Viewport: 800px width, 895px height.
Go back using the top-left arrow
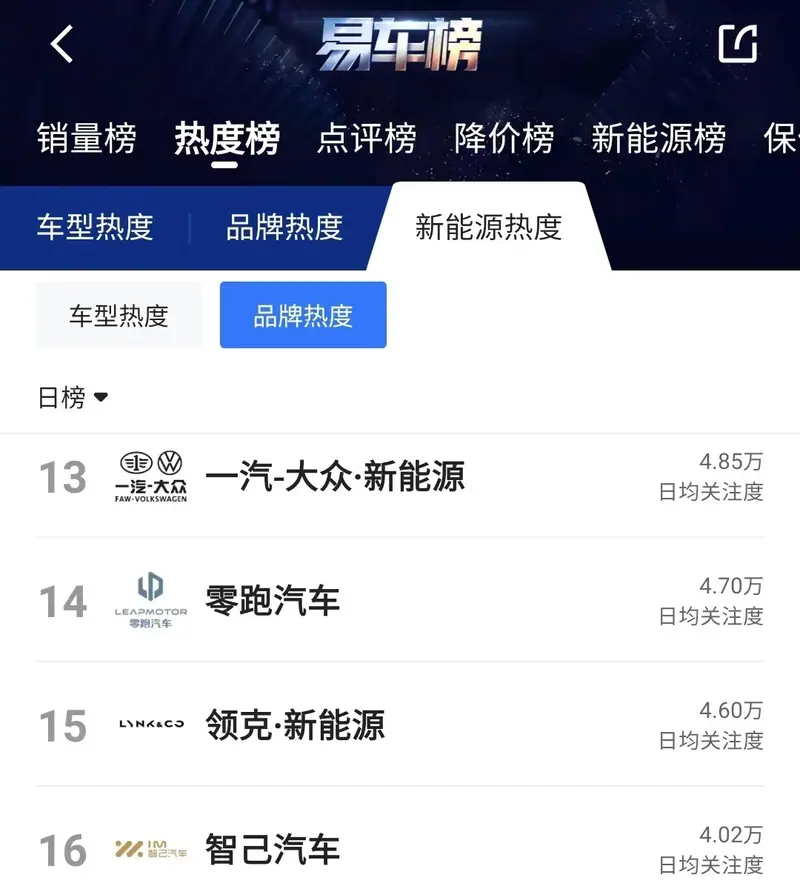point(62,44)
